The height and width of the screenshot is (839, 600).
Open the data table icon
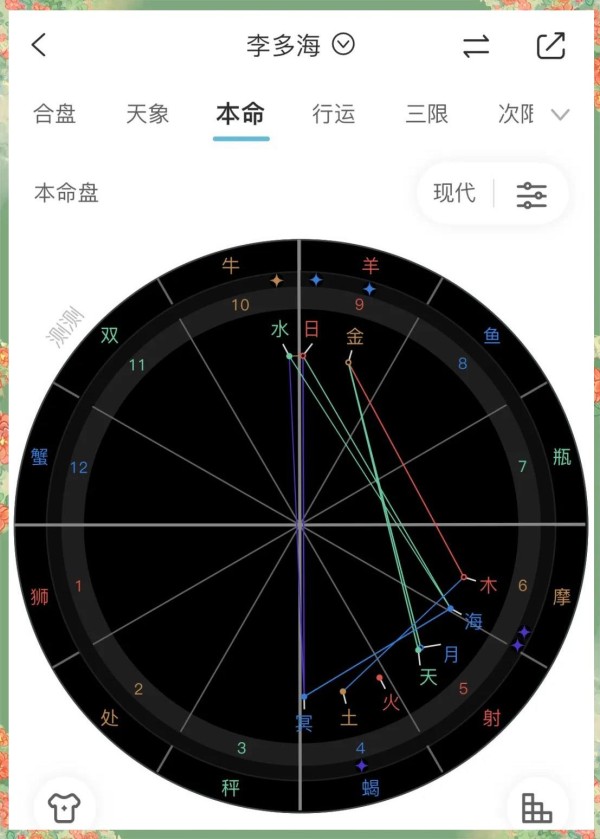point(537,806)
